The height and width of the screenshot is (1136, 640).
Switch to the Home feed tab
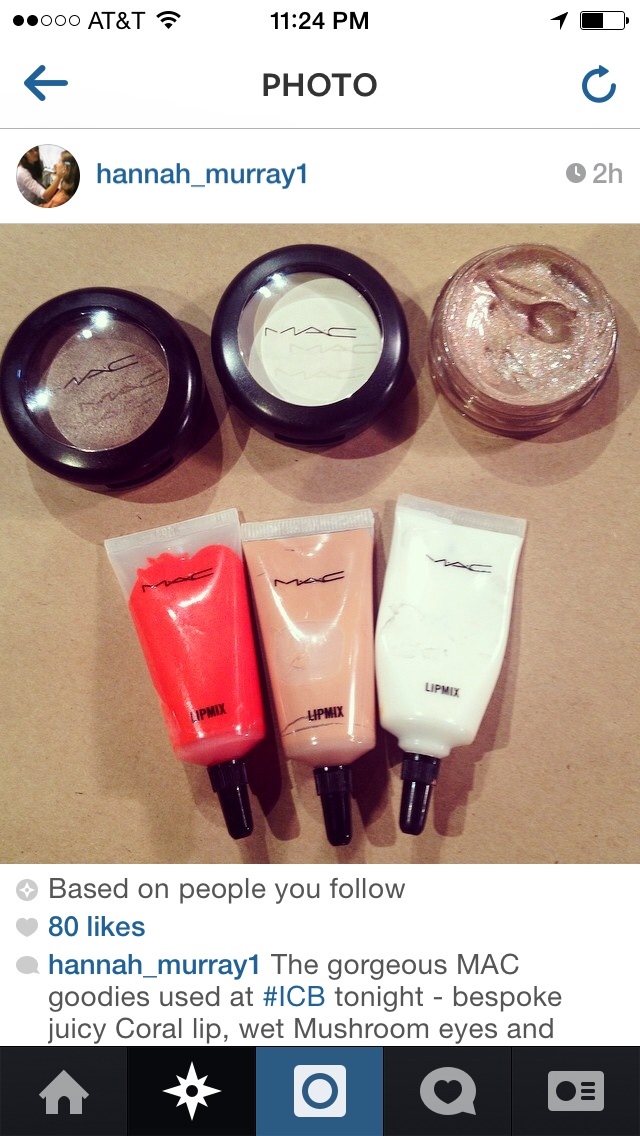click(x=63, y=1091)
